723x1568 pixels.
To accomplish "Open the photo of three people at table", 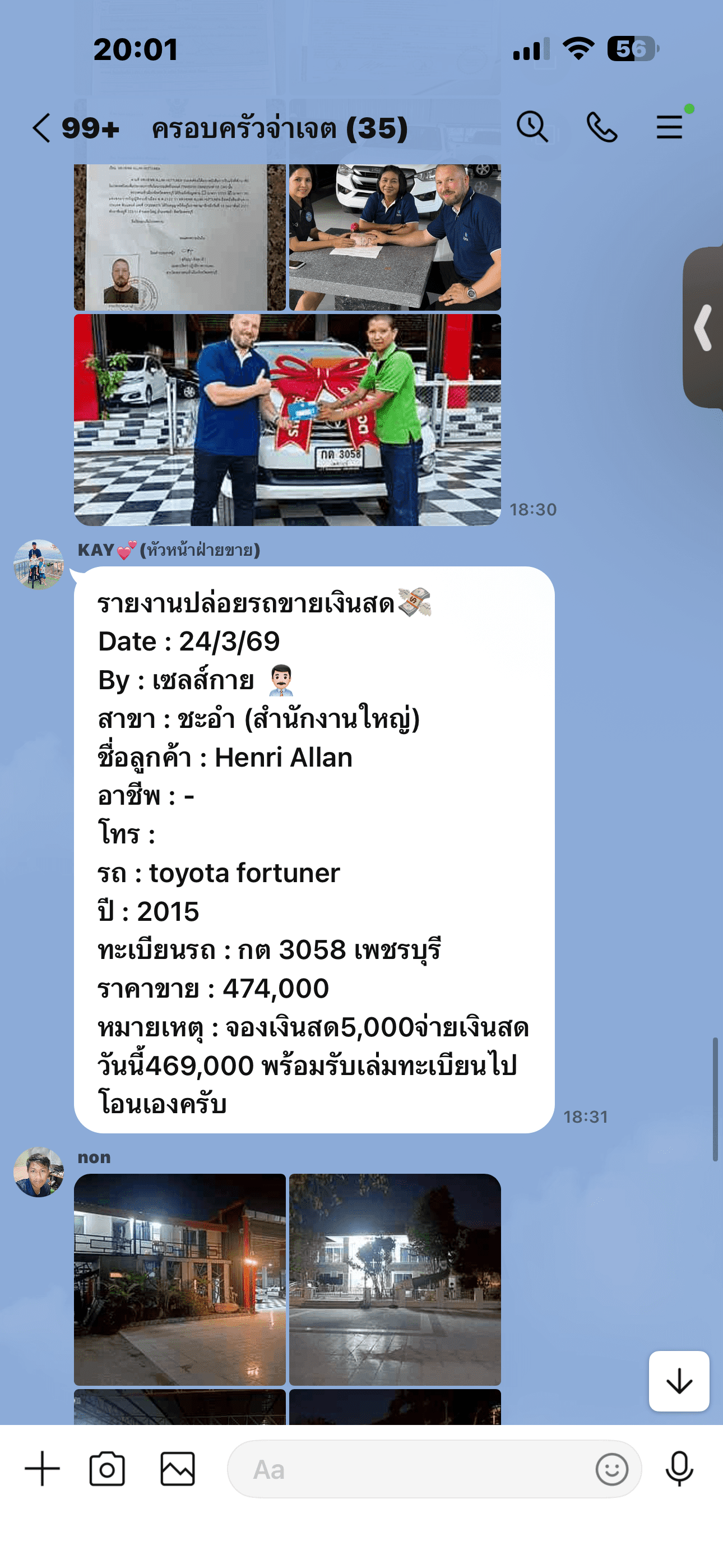I will point(395,237).
